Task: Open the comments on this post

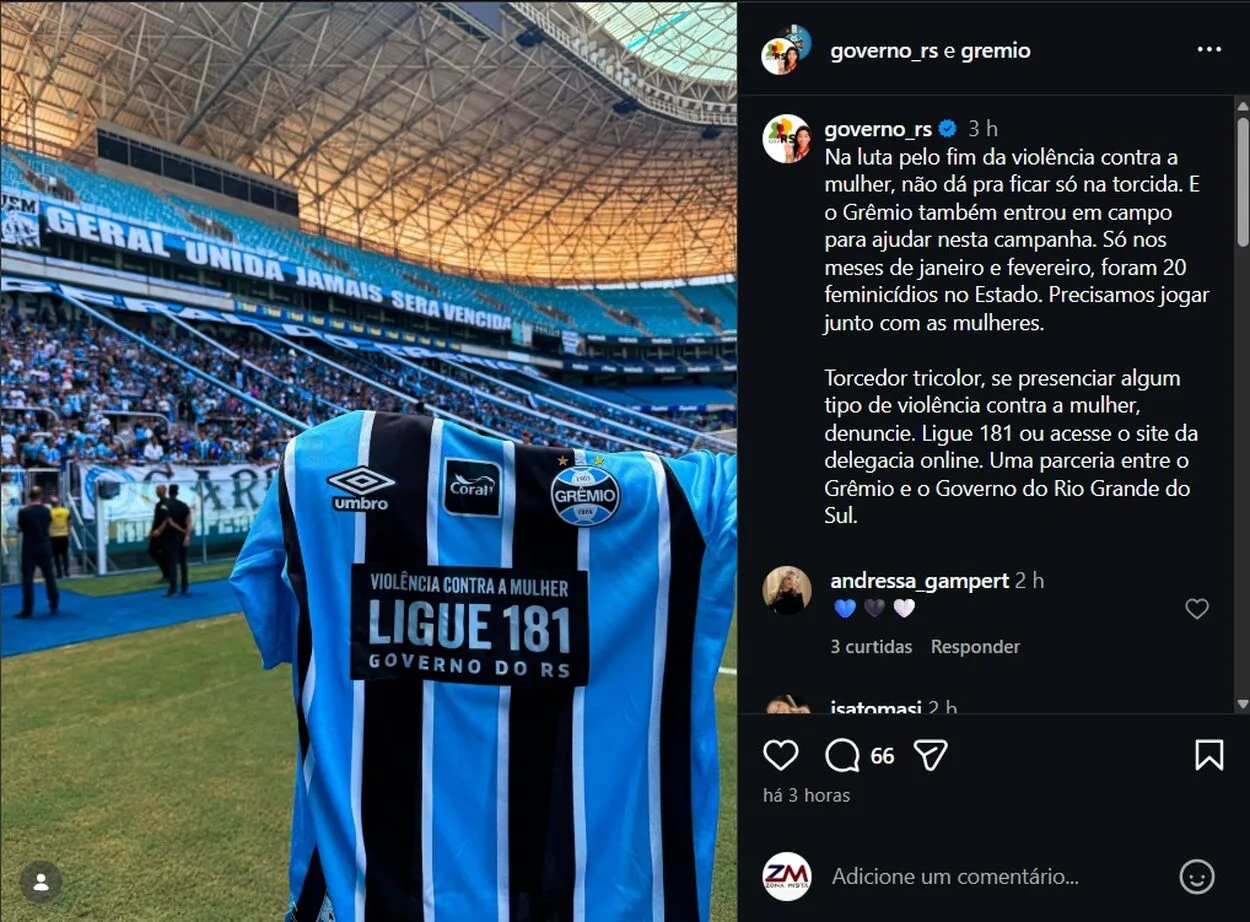Action: [x=843, y=755]
